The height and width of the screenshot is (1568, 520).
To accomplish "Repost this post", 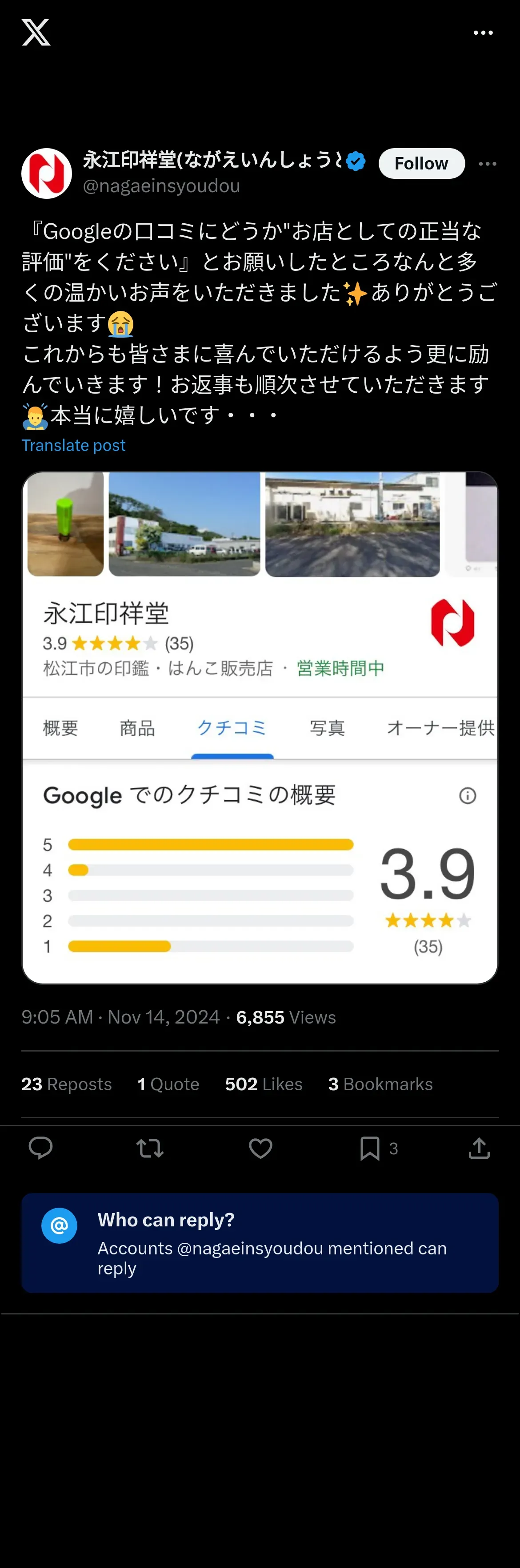I will click(x=150, y=1148).
